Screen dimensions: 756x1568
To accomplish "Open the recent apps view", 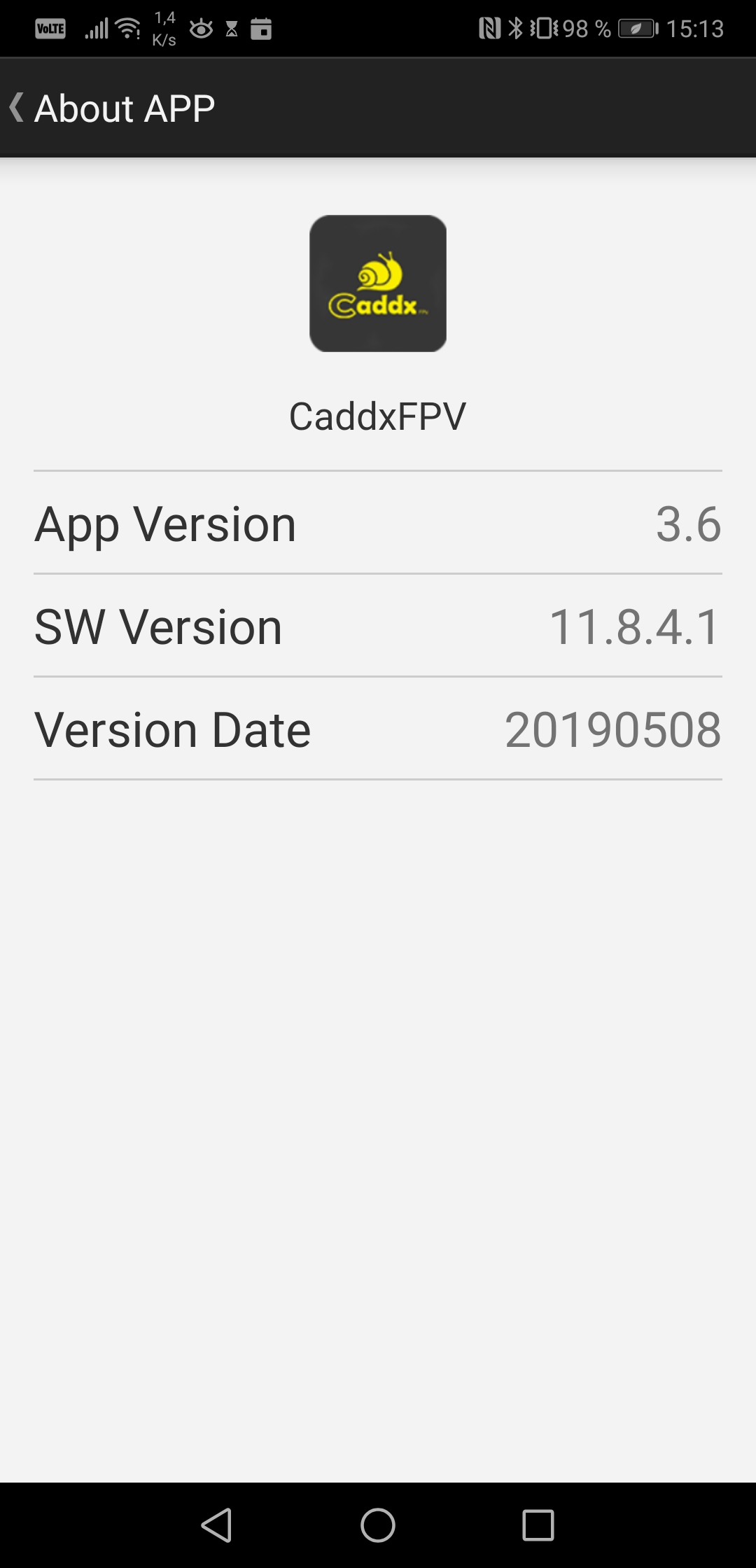I will (x=538, y=1525).
